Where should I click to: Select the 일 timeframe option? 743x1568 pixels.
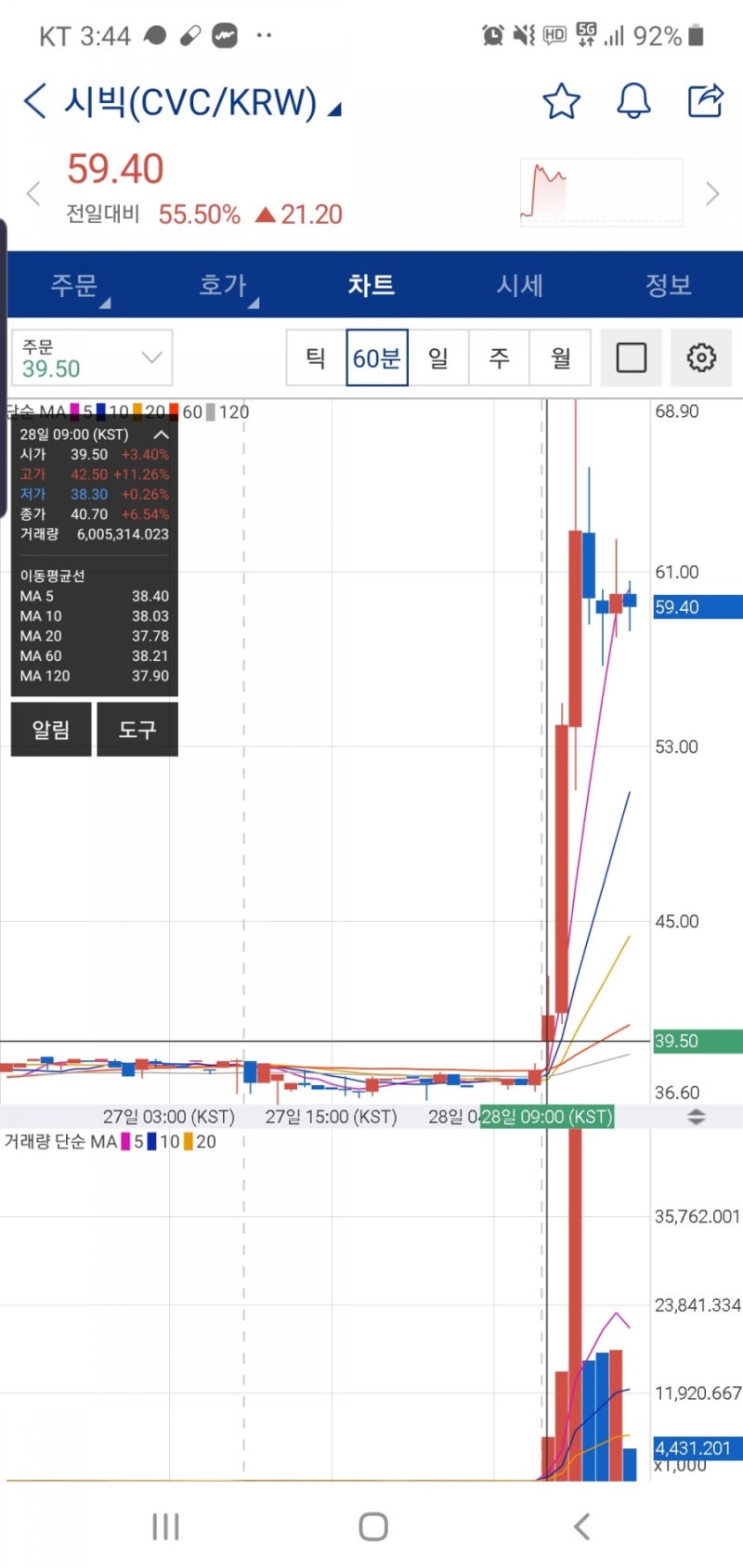tap(437, 357)
